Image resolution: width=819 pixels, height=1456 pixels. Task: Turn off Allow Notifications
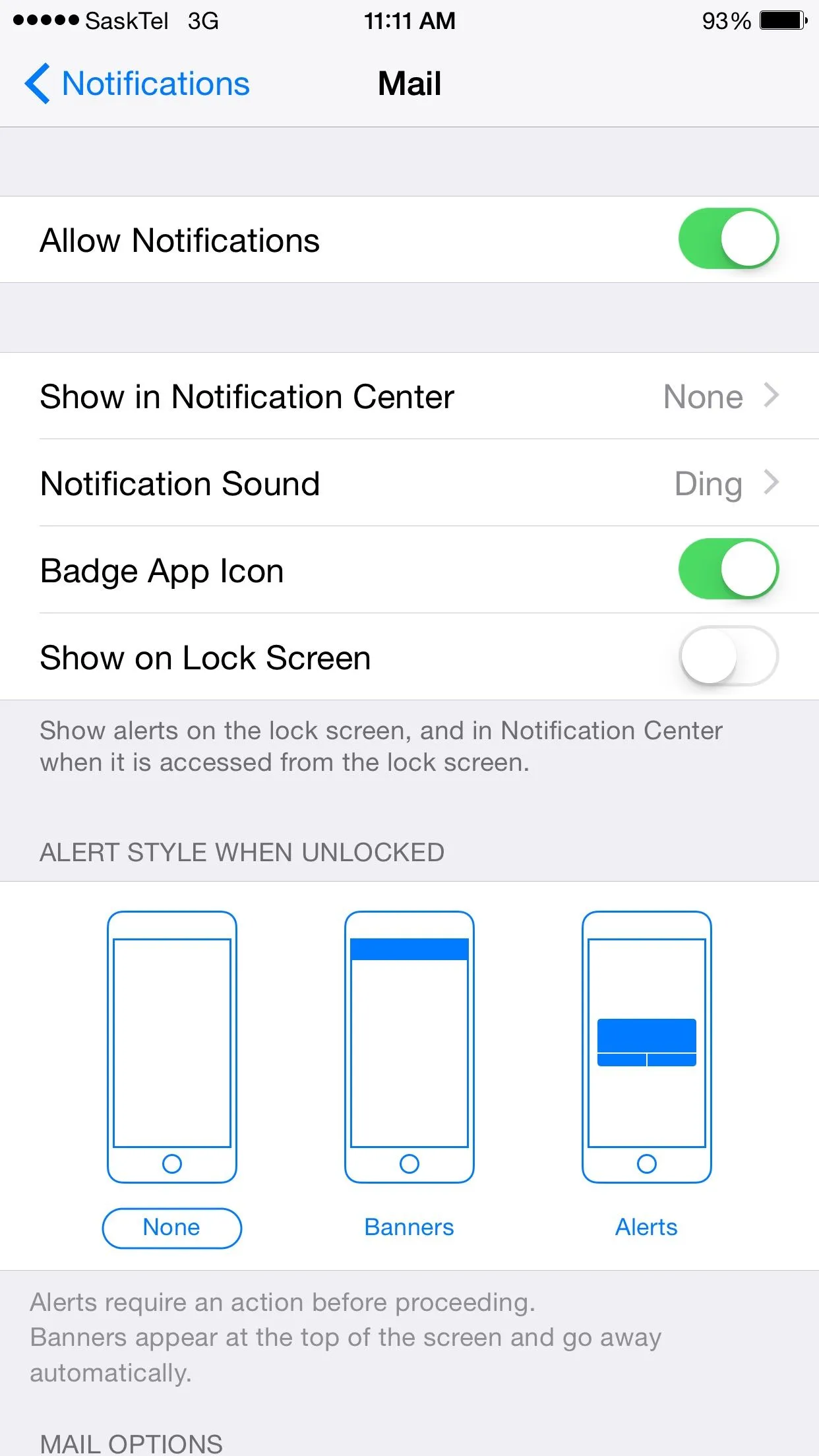[x=728, y=239]
